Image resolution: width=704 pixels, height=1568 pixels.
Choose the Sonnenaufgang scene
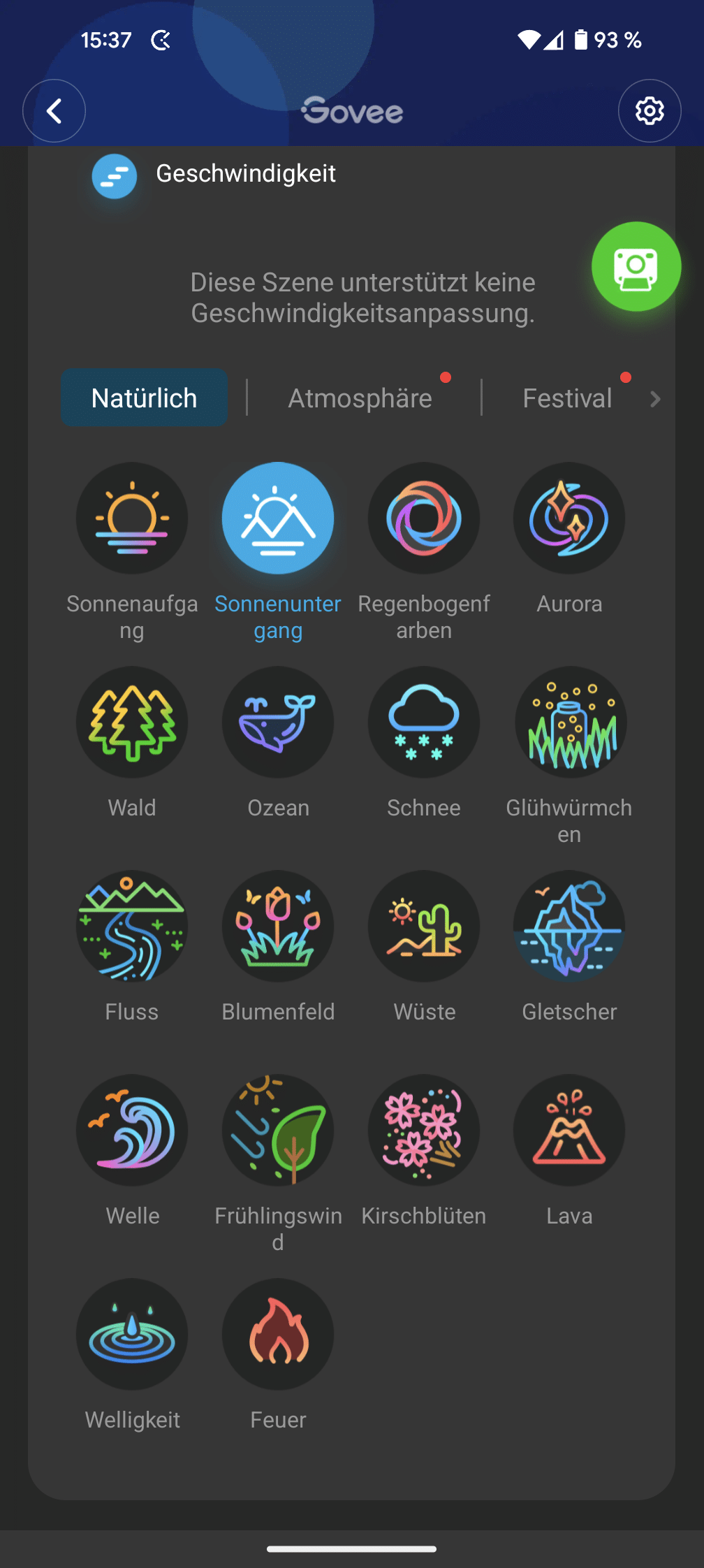tap(132, 518)
